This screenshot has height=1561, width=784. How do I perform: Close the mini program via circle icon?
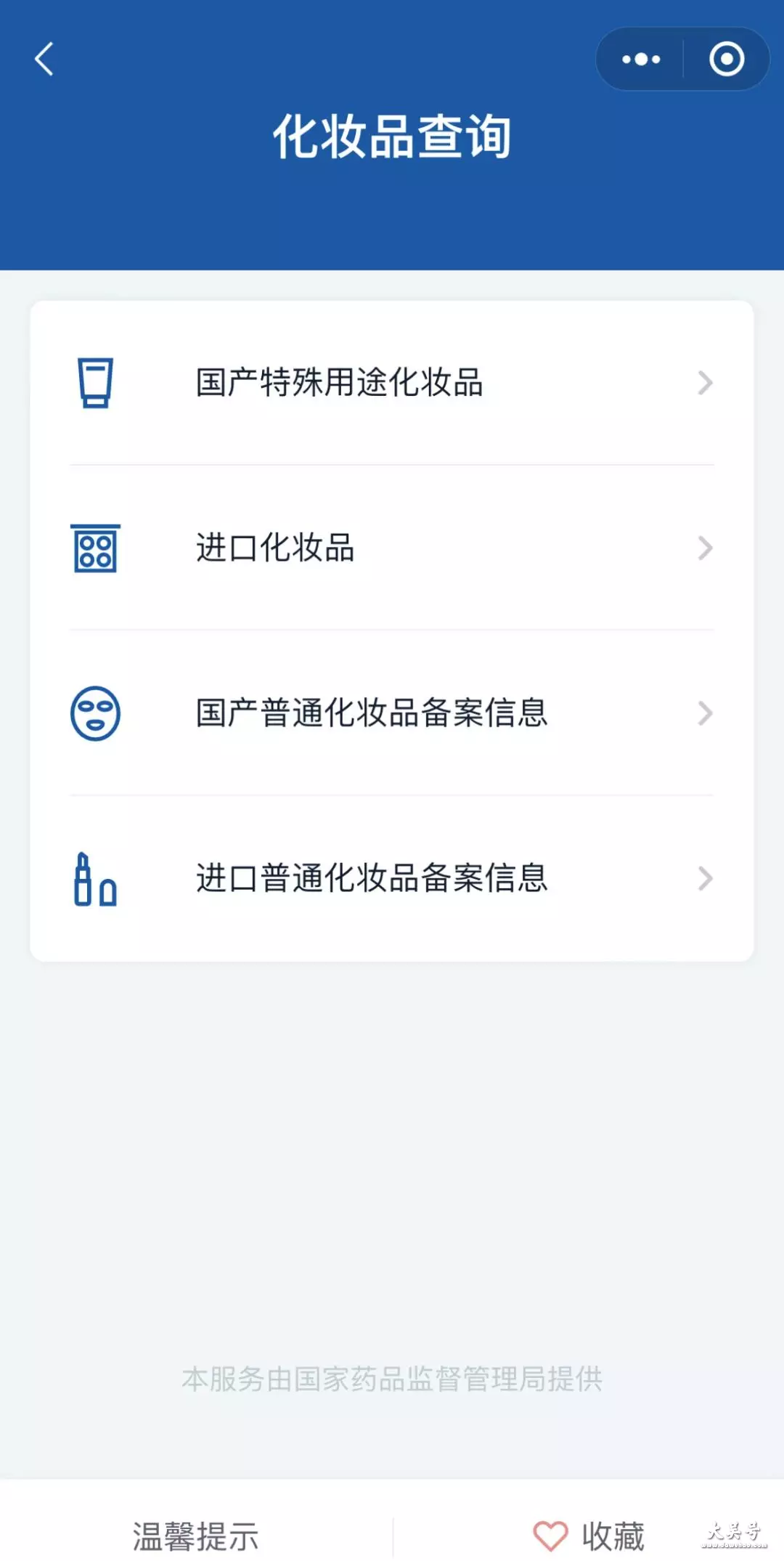(727, 59)
